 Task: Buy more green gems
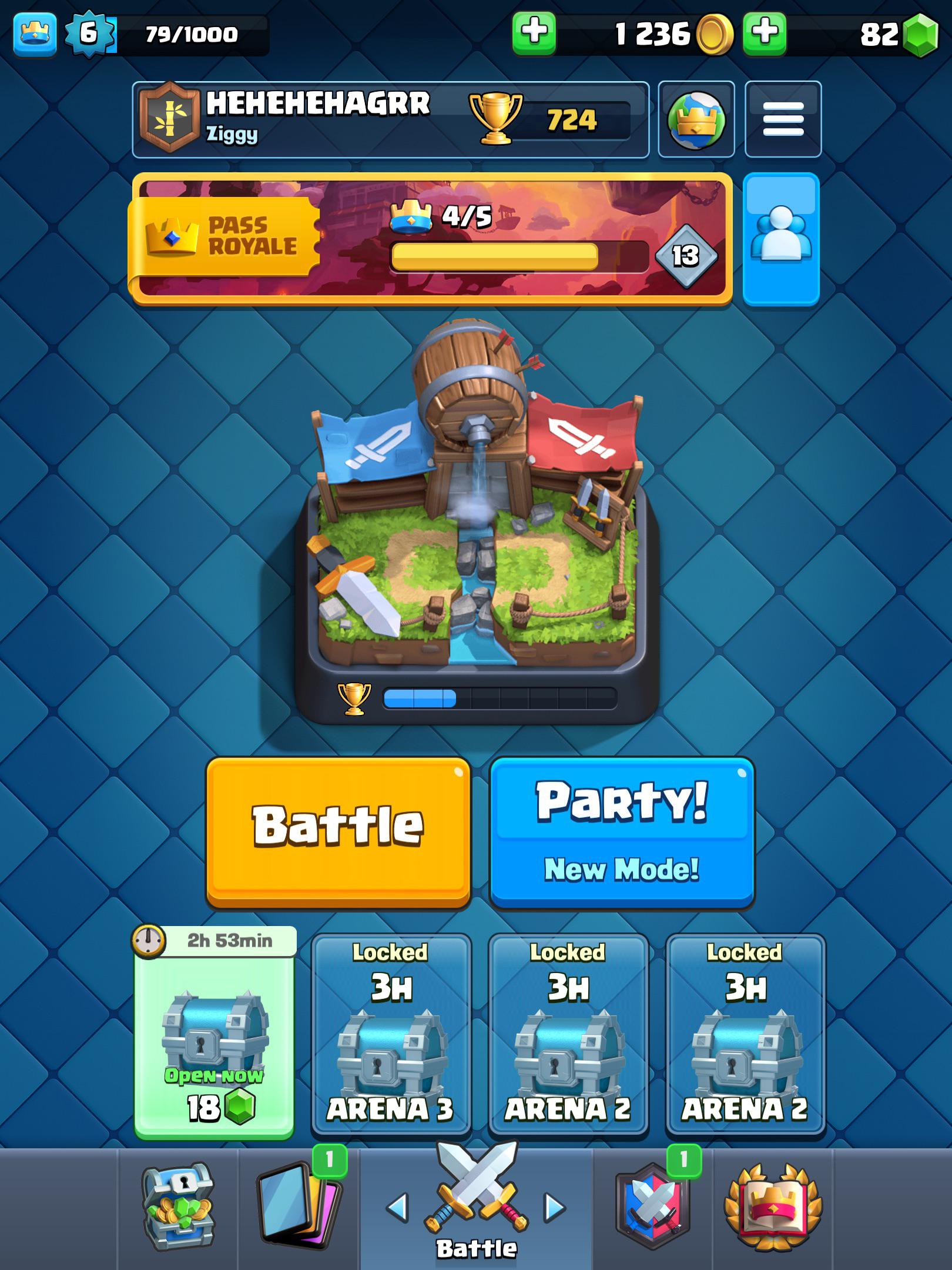[x=765, y=34]
